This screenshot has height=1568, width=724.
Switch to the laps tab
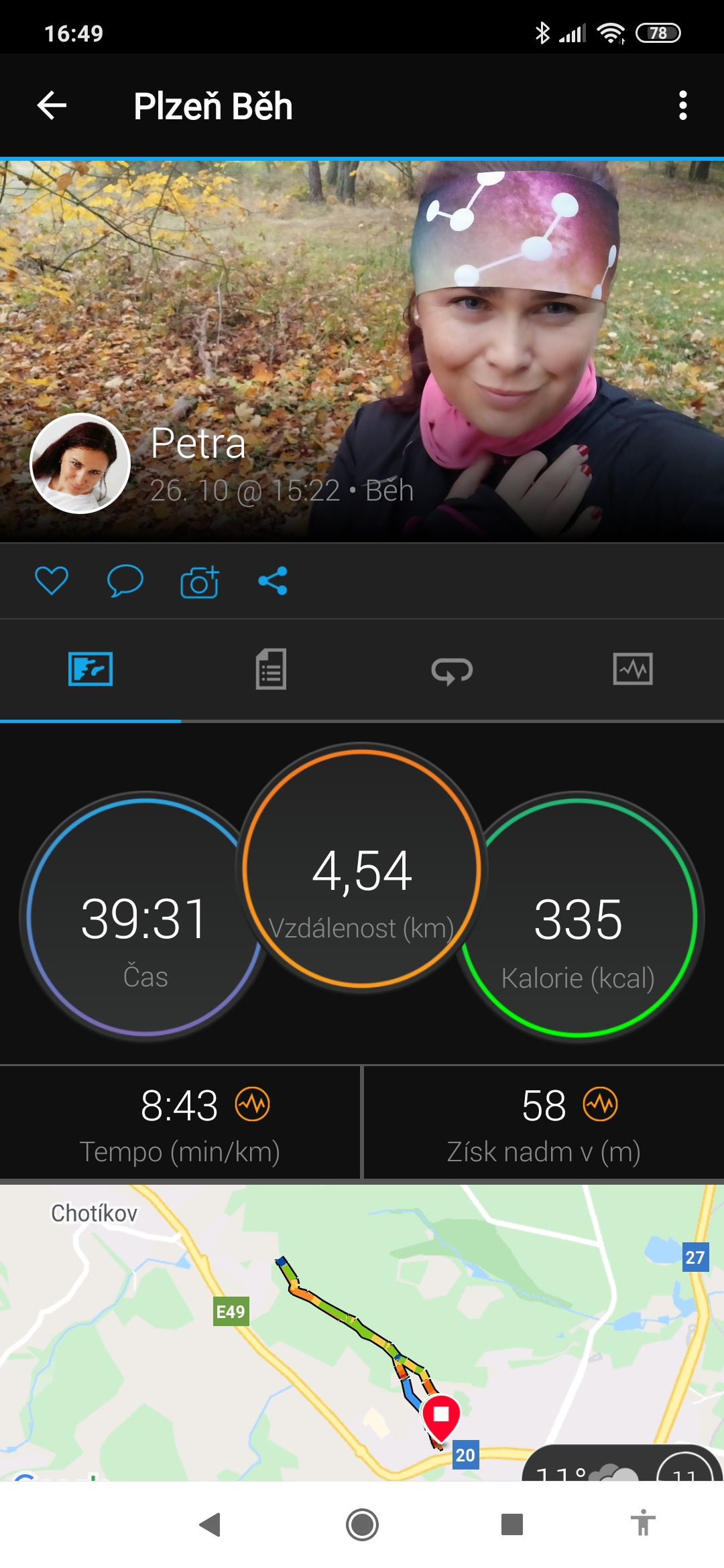tap(452, 670)
